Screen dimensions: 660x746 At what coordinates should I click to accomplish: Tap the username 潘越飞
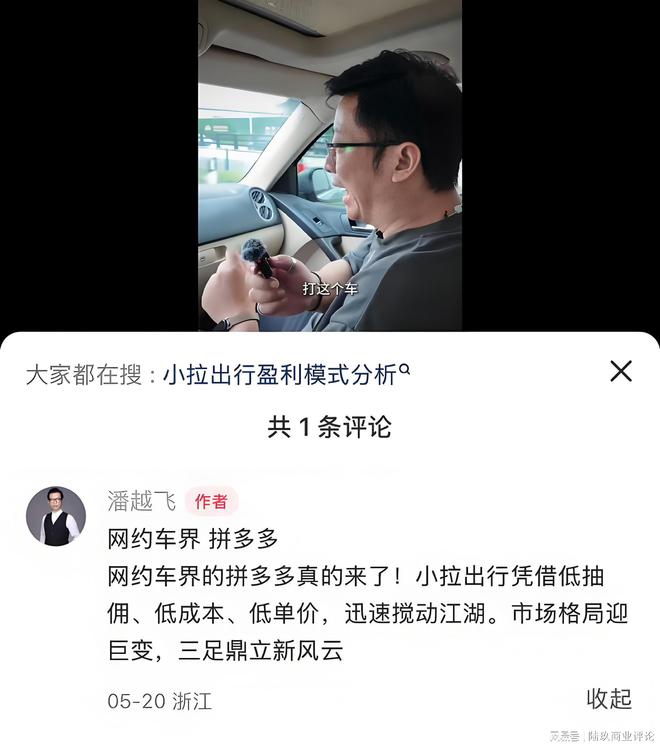[141, 501]
